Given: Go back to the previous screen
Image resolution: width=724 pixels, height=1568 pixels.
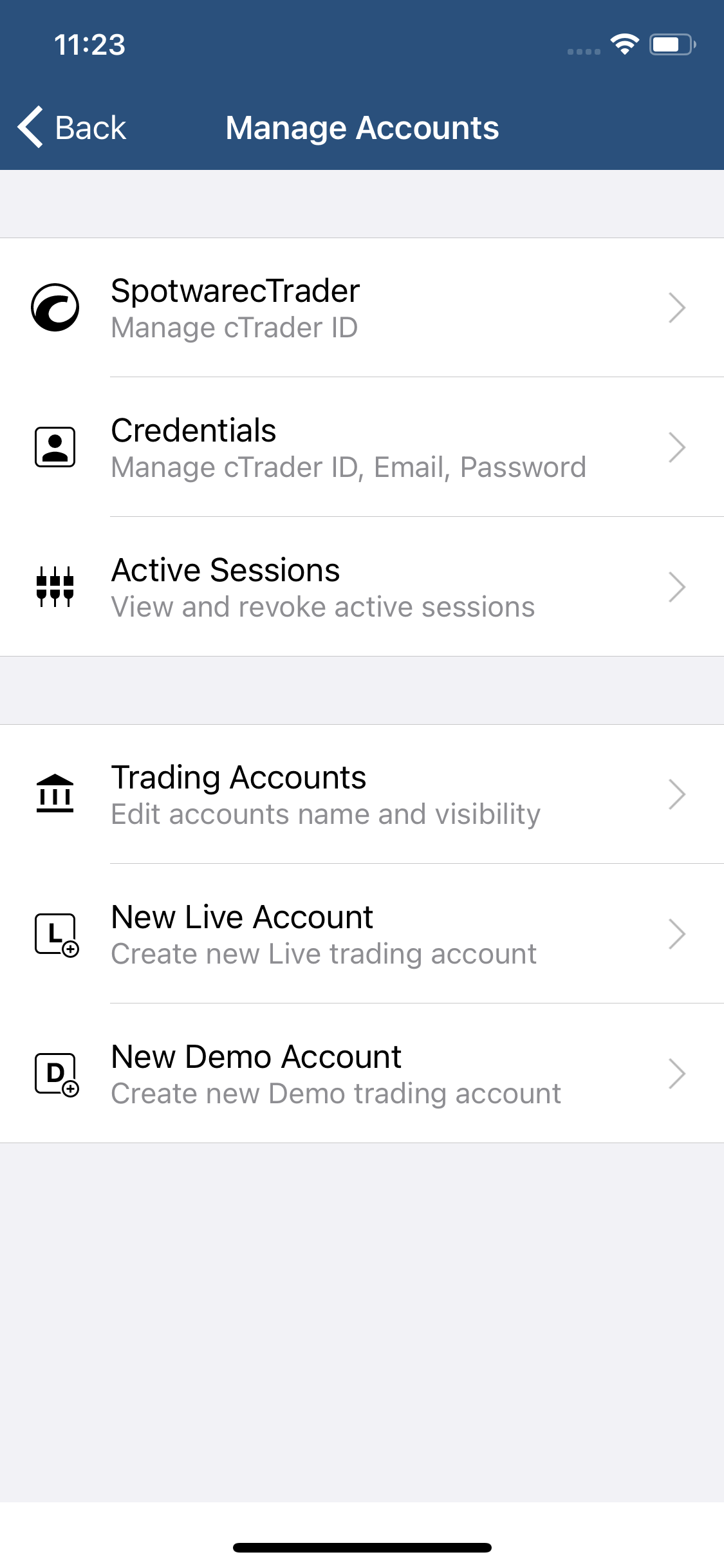Looking at the screenshot, I should pos(72,127).
